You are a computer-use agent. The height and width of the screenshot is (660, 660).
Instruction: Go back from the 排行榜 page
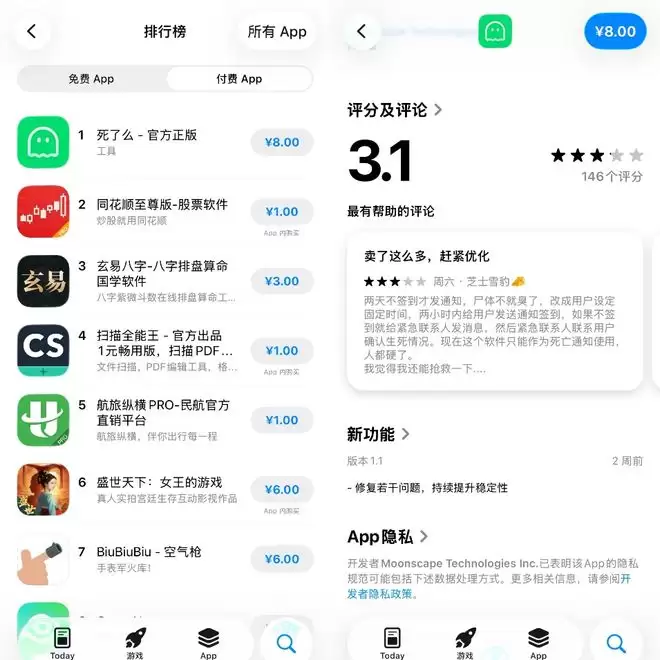coord(32,32)
